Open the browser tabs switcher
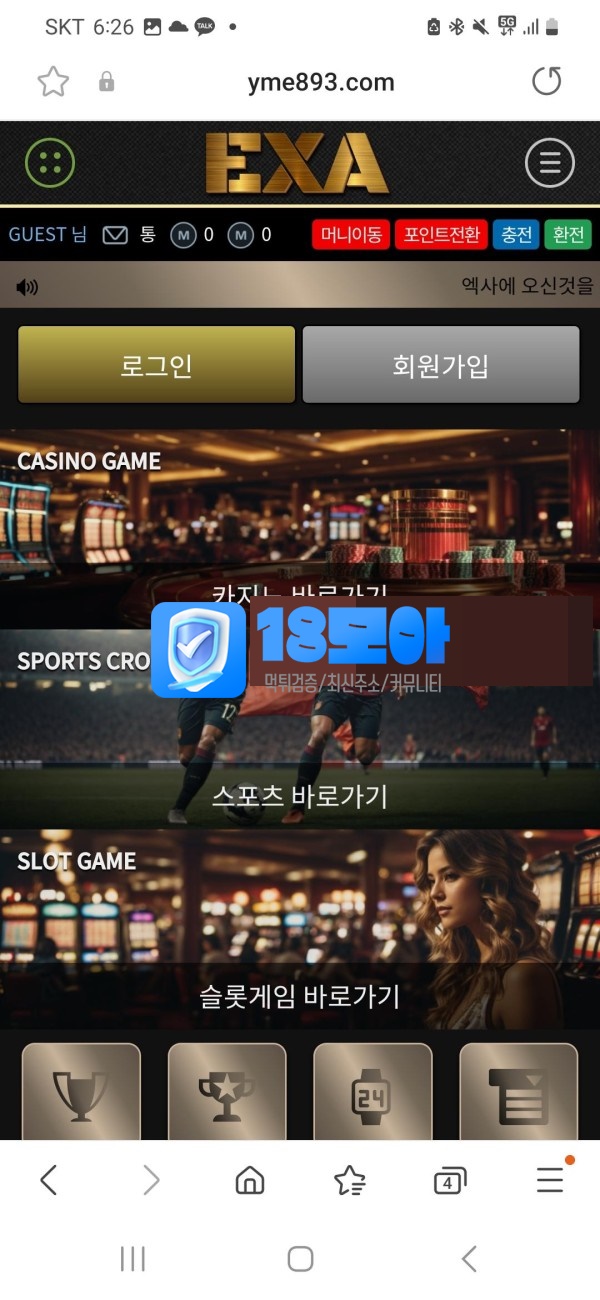Screen dimensions: 600x1300 tap(450, 1182)
